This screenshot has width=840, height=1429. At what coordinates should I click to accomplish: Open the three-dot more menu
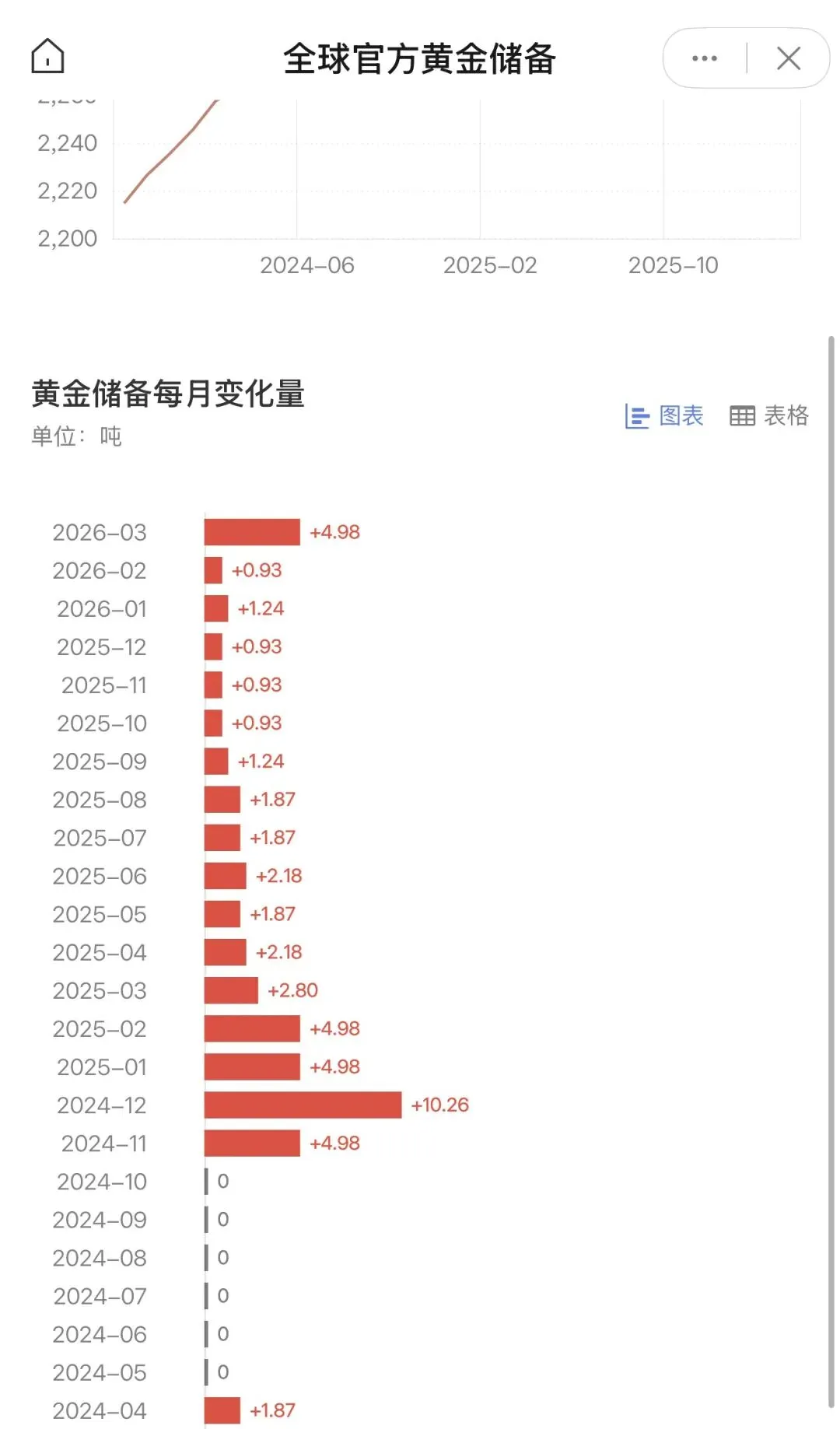point(705,58)
